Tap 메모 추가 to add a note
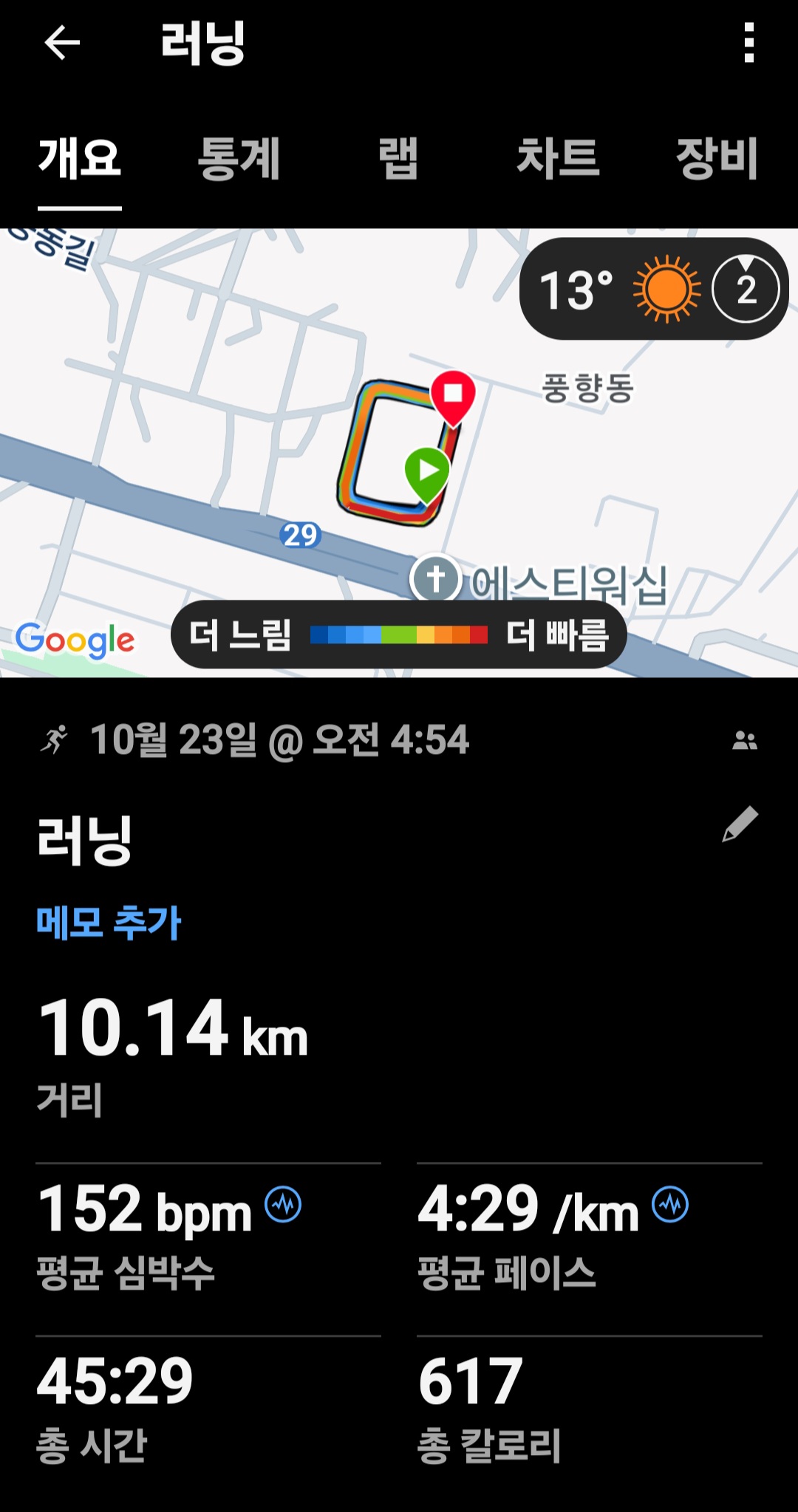This screenshot has width=798, height=1512. pyautogui.click(x=109, y=923)
